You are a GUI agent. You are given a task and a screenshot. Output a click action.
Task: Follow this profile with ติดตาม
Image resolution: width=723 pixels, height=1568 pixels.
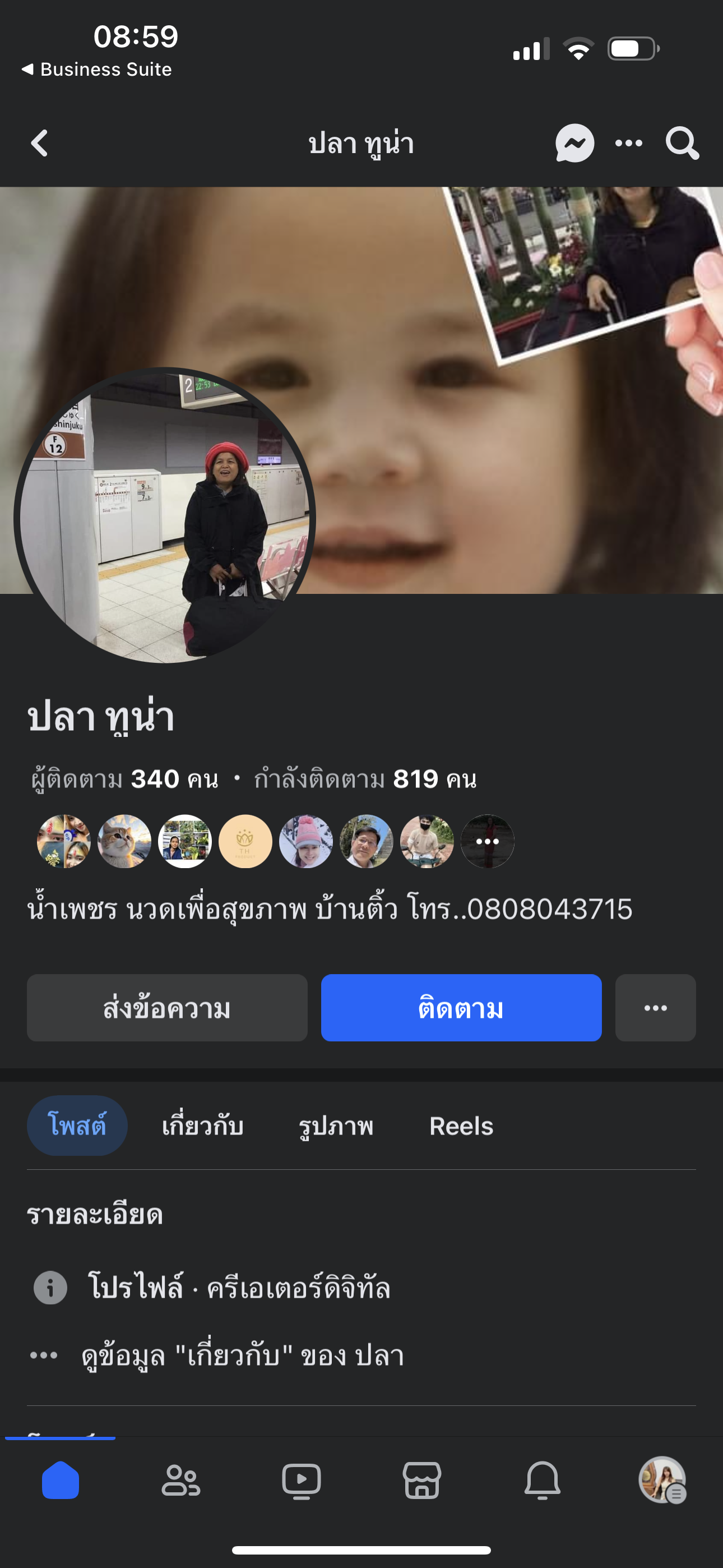[461, 1008]
